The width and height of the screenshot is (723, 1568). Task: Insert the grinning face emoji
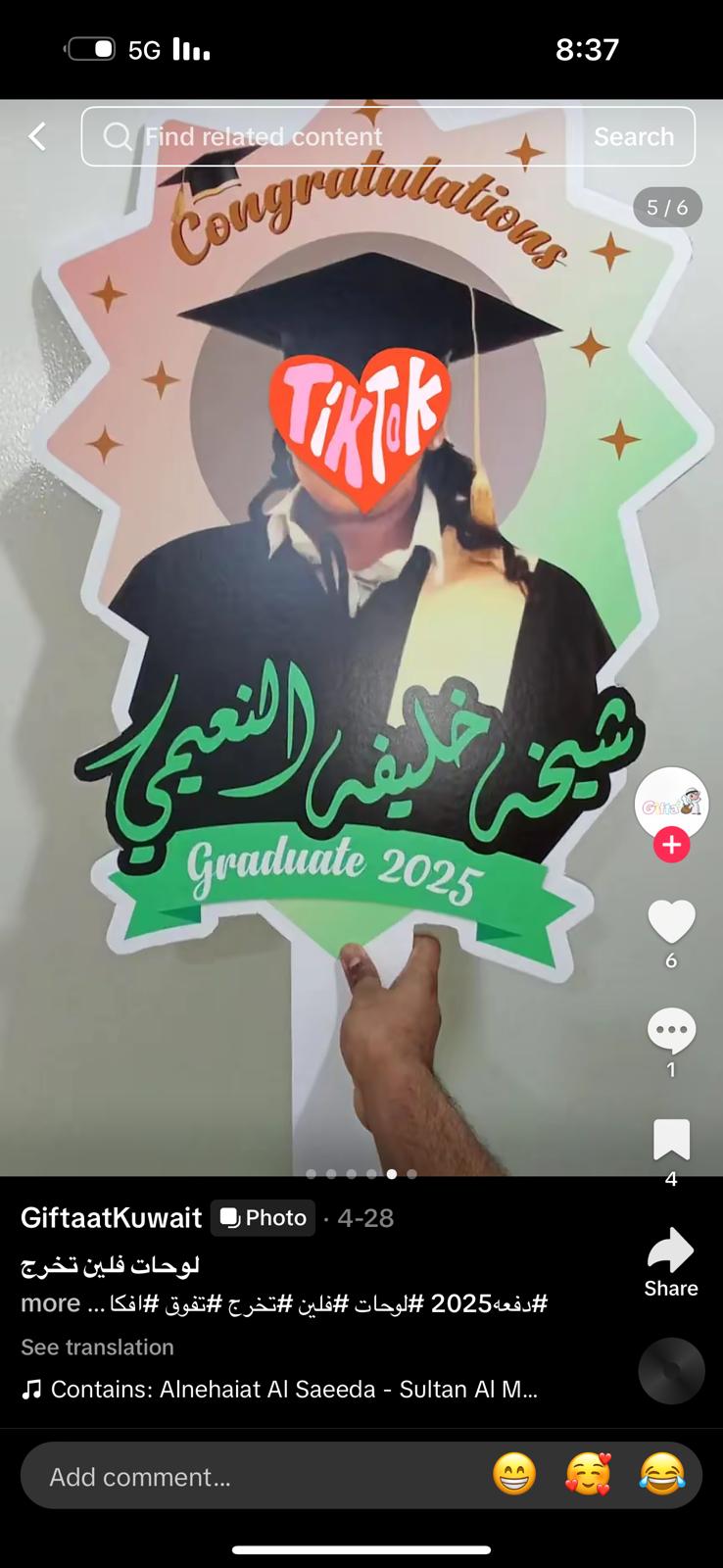click(x=514, y=1475)
